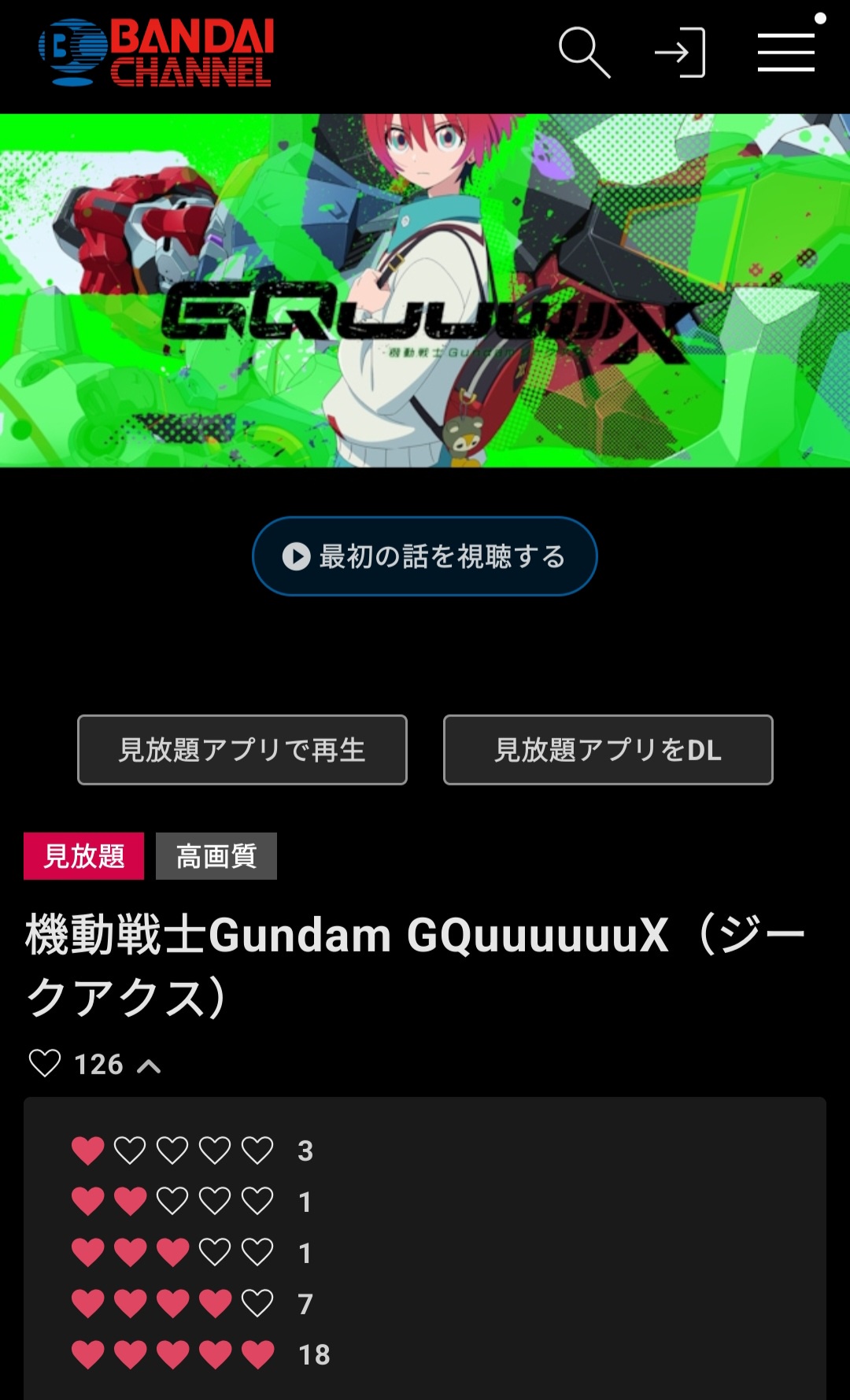Tap 見放題アプリをDL button

click(x=608, y=750)
